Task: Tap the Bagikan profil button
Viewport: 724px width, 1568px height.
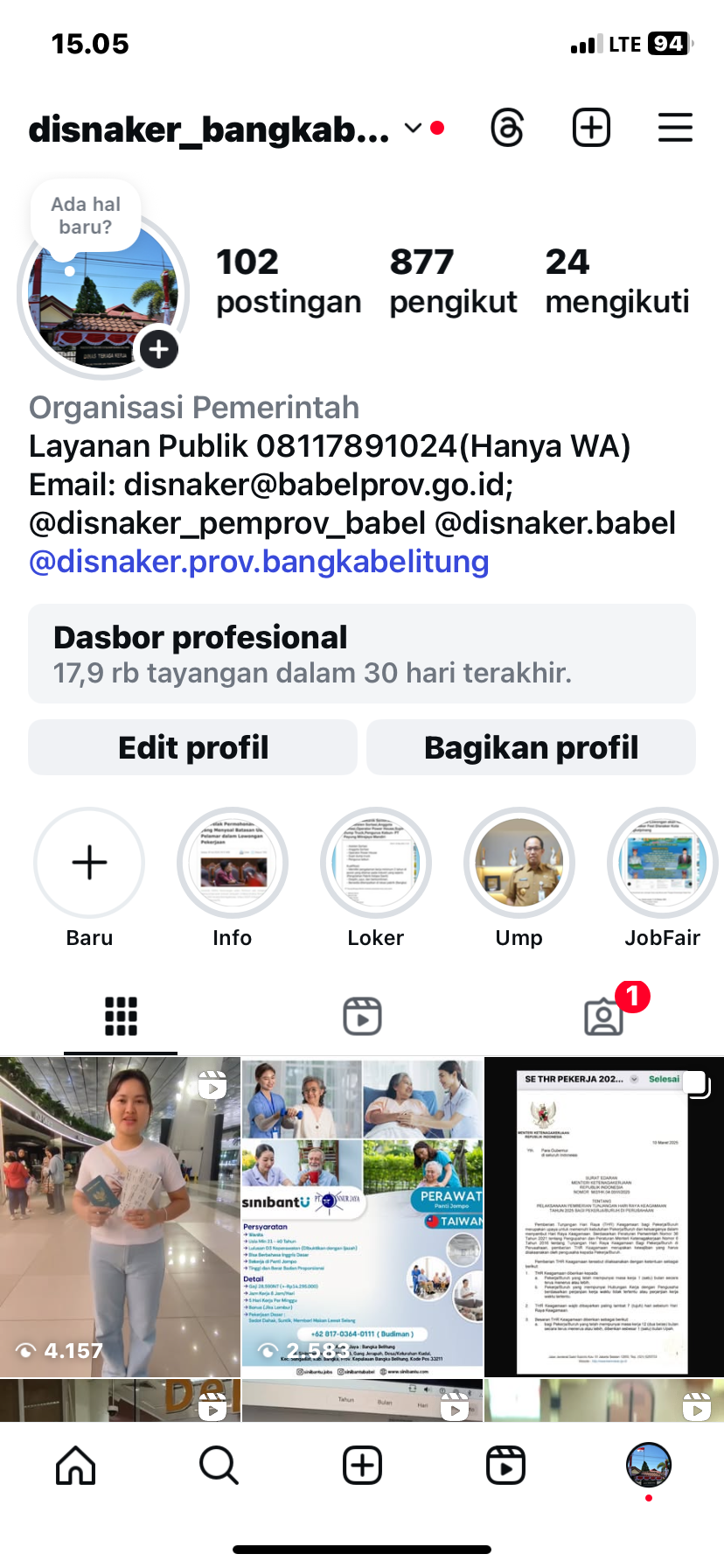Action: point(531,748)
